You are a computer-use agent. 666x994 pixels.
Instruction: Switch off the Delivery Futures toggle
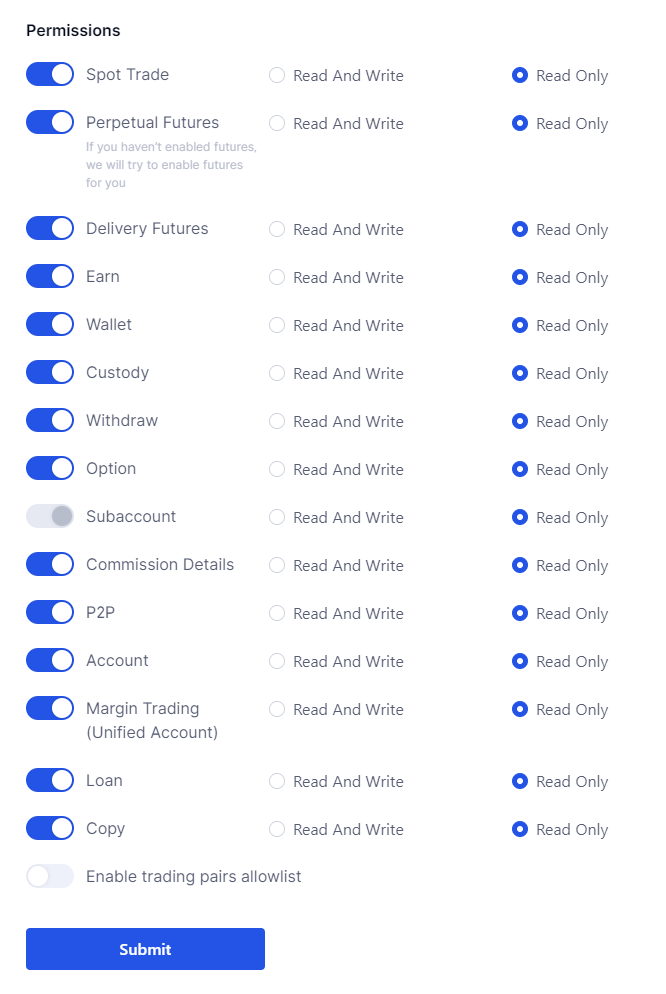50,228
